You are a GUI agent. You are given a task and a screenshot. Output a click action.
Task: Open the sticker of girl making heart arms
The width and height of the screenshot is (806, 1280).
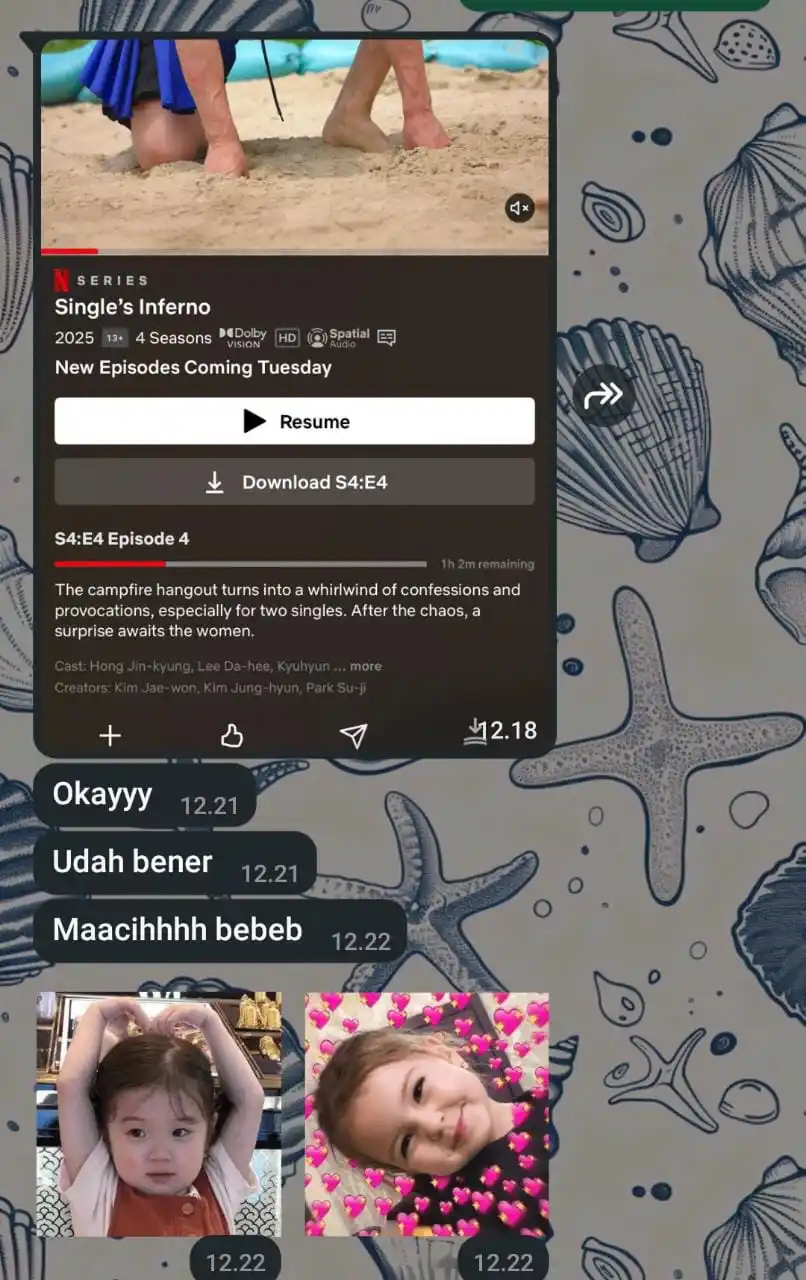(x=159, y=1113)
